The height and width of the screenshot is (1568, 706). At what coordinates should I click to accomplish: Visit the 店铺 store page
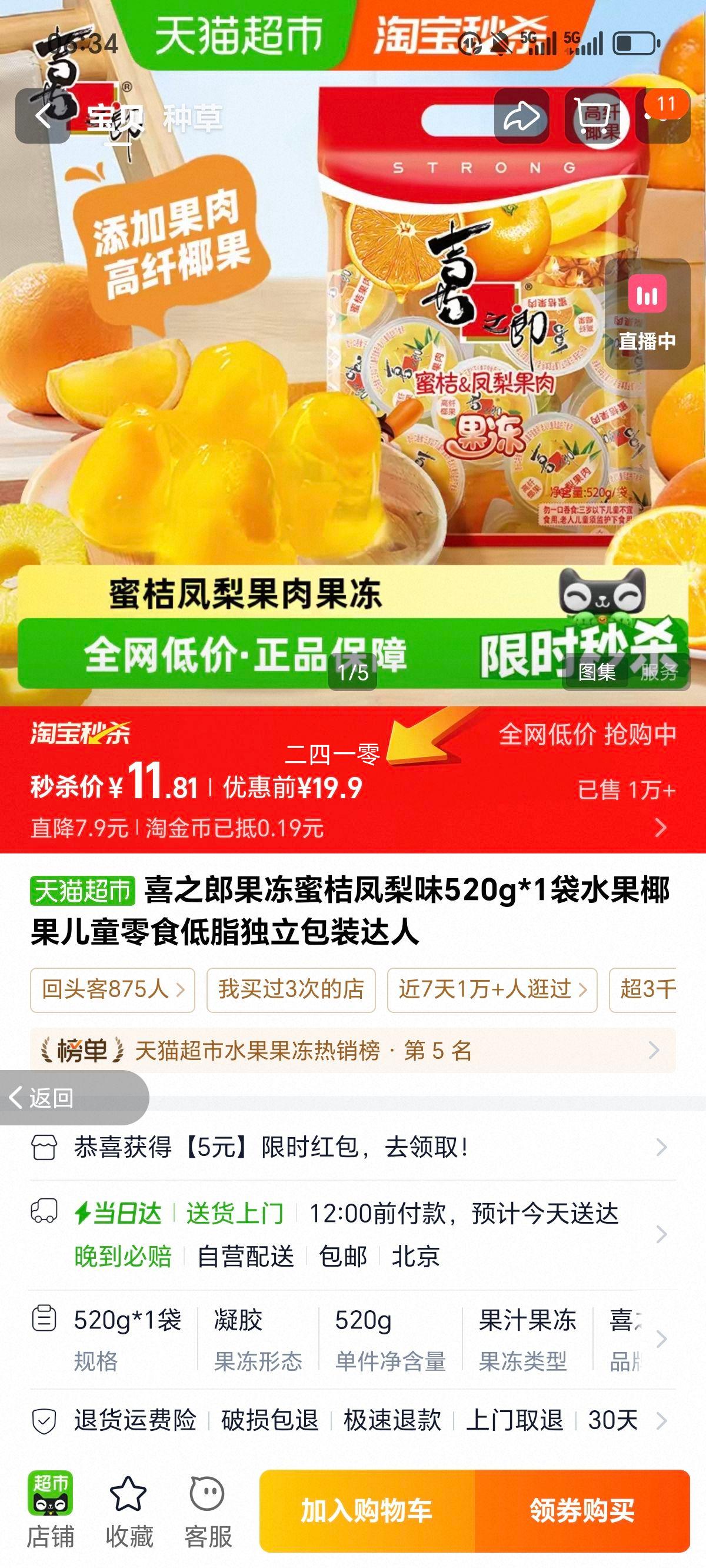[x=51, y=1510]
